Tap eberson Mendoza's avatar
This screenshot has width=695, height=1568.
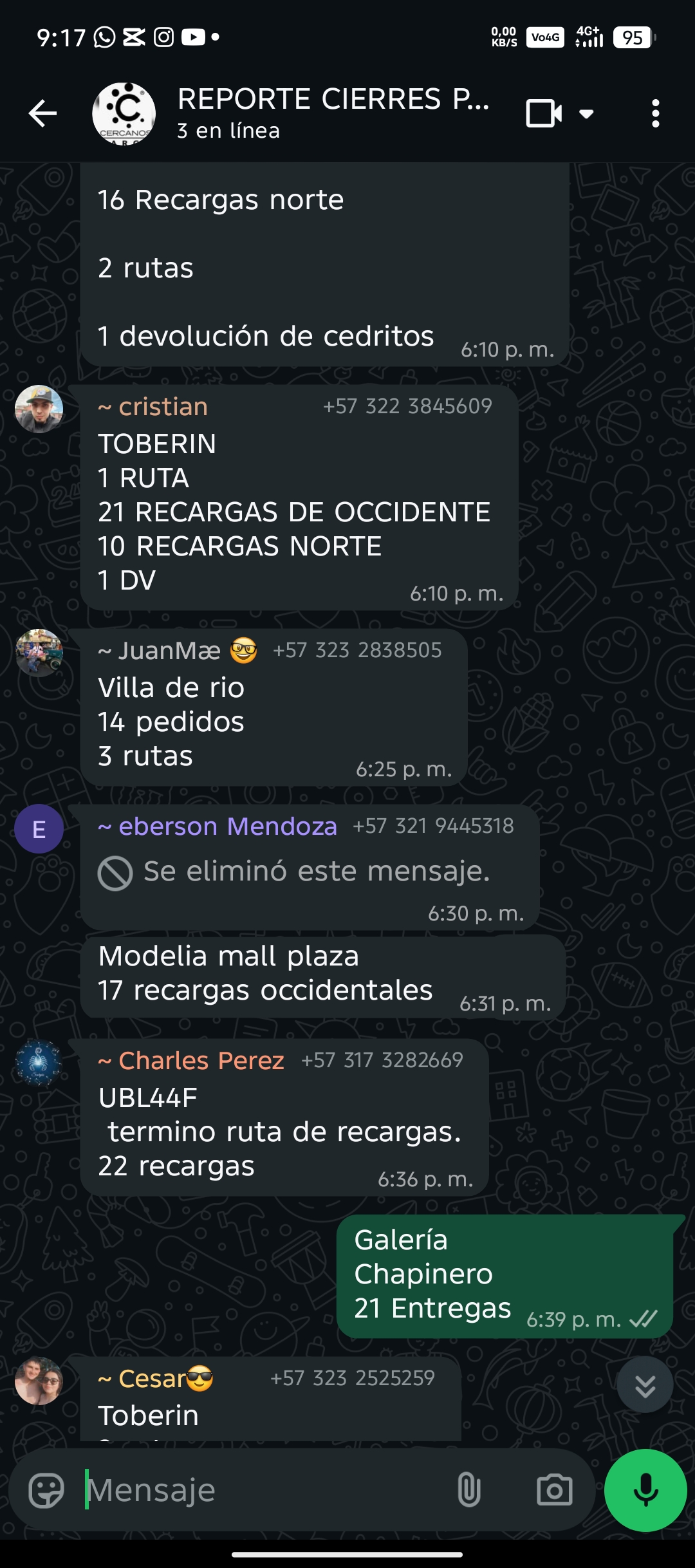[39, 828]
